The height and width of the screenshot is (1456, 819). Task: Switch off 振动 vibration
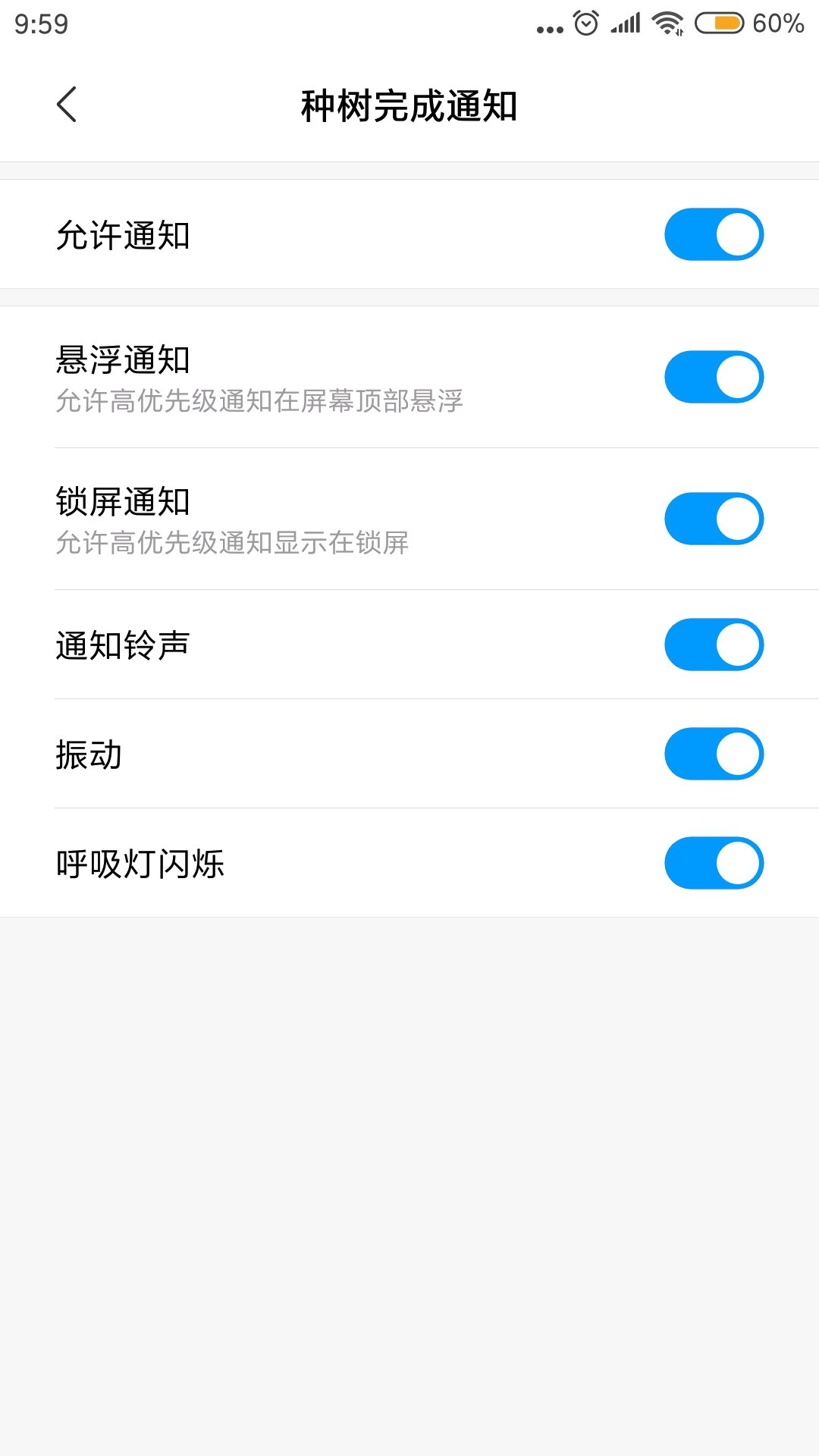714,754
